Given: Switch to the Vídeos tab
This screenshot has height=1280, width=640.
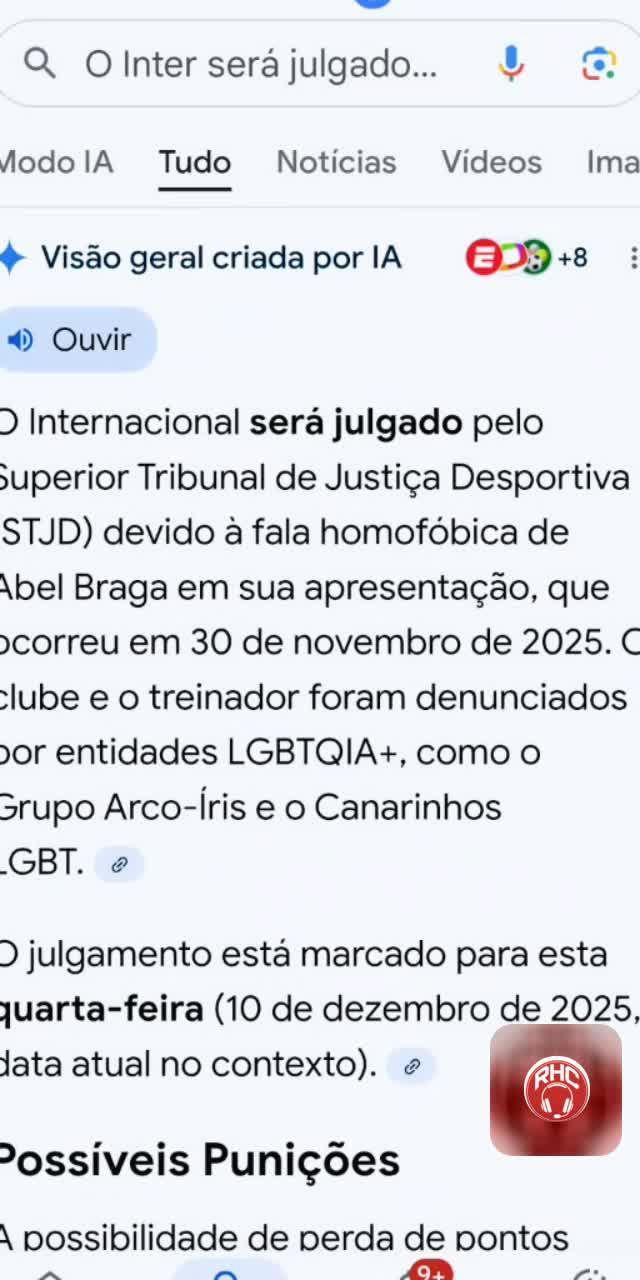Looking at the screenshot, I should coord(491,162).
